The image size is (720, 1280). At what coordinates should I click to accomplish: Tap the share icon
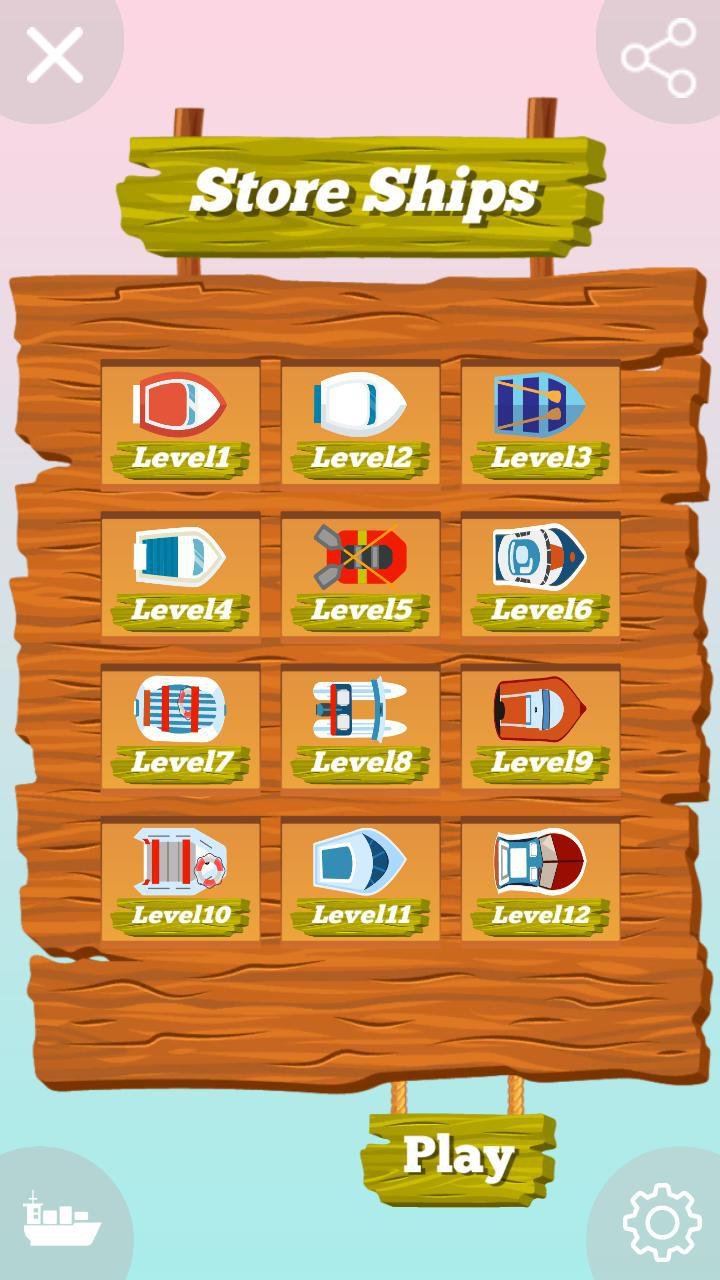[x=659, y=57]
